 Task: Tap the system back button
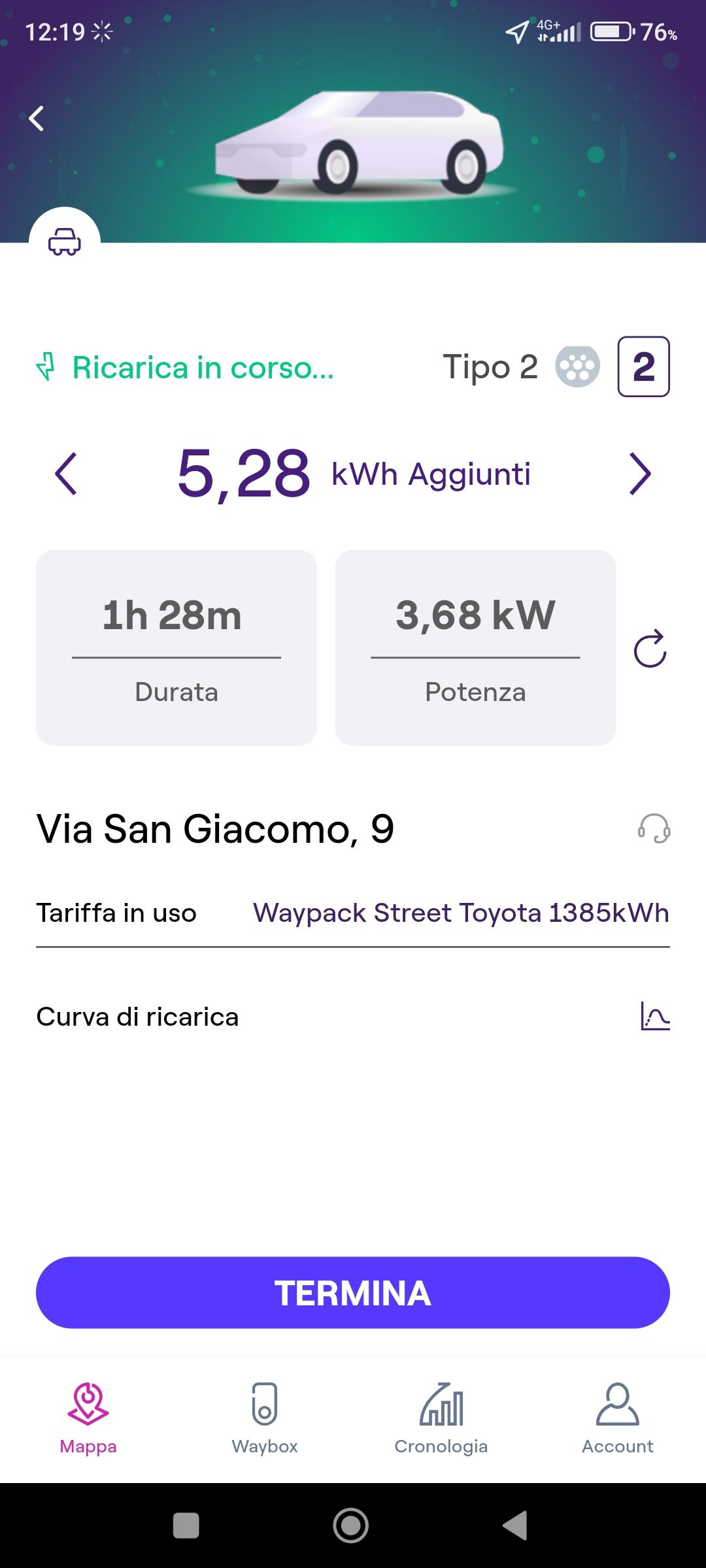click(516, 1526)
